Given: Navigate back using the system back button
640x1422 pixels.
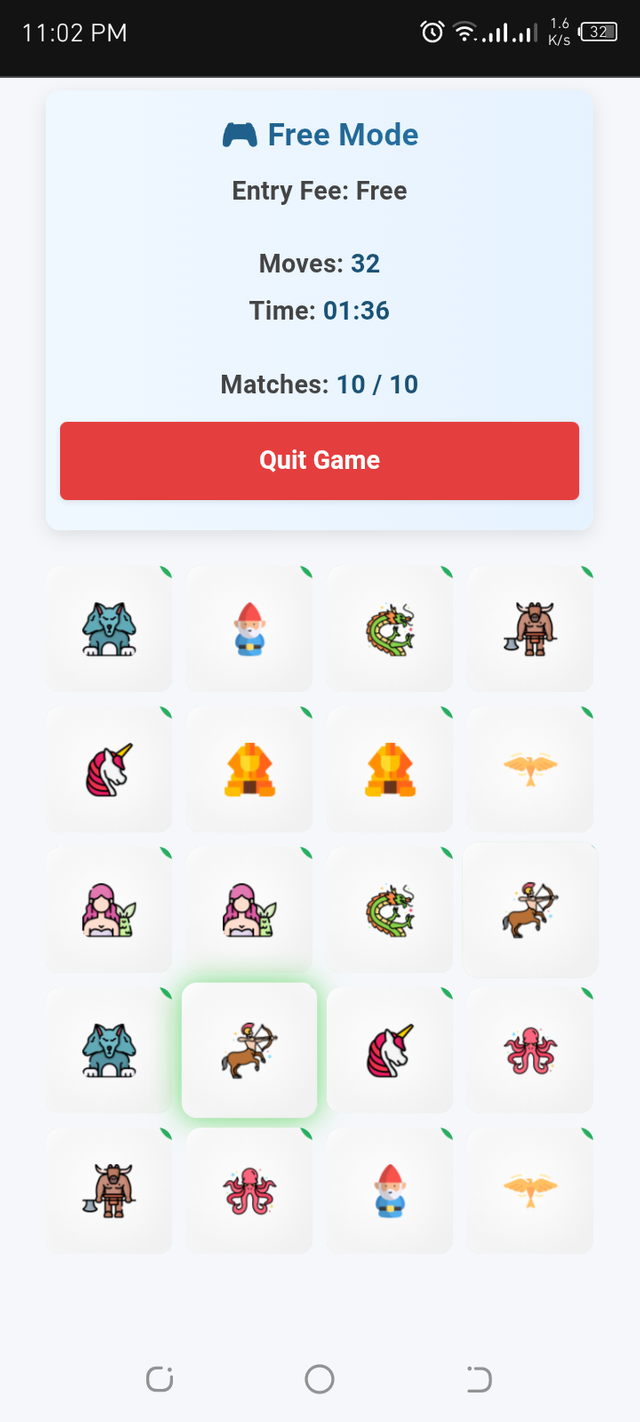Looking at the screenshot, I should (x=479, y=1380).
